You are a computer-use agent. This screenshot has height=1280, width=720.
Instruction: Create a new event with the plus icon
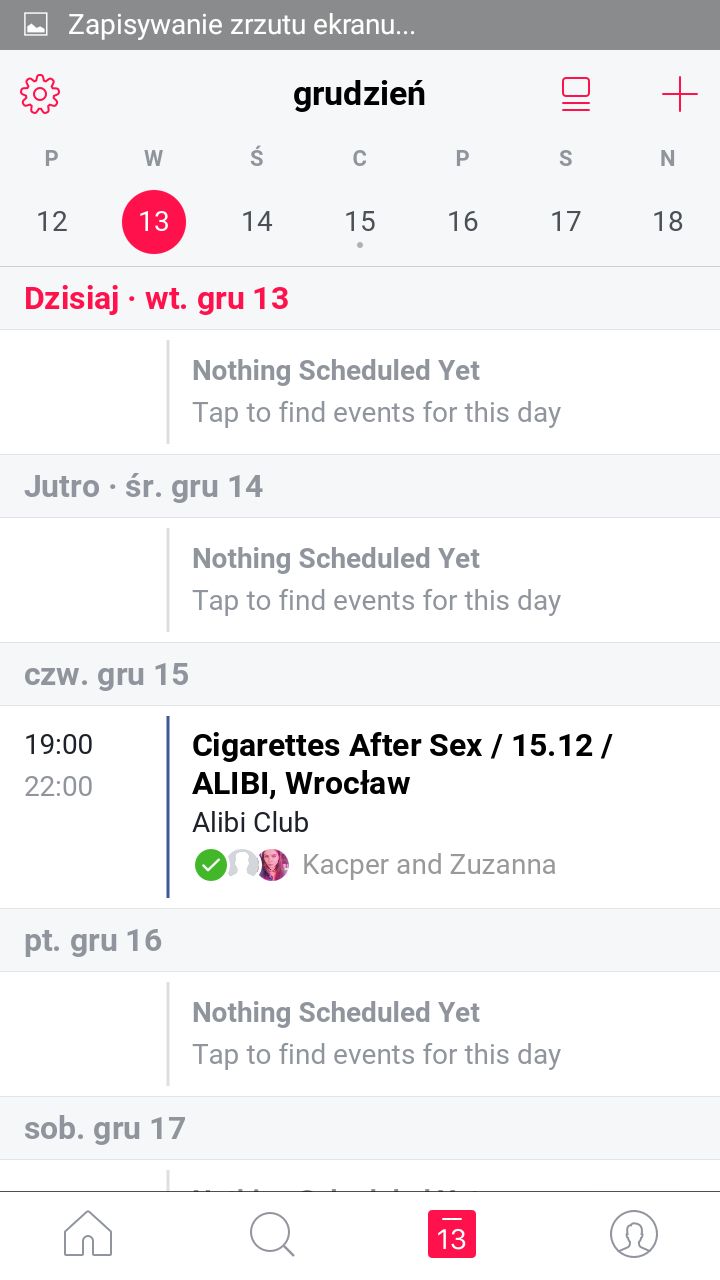pos(680,93)
